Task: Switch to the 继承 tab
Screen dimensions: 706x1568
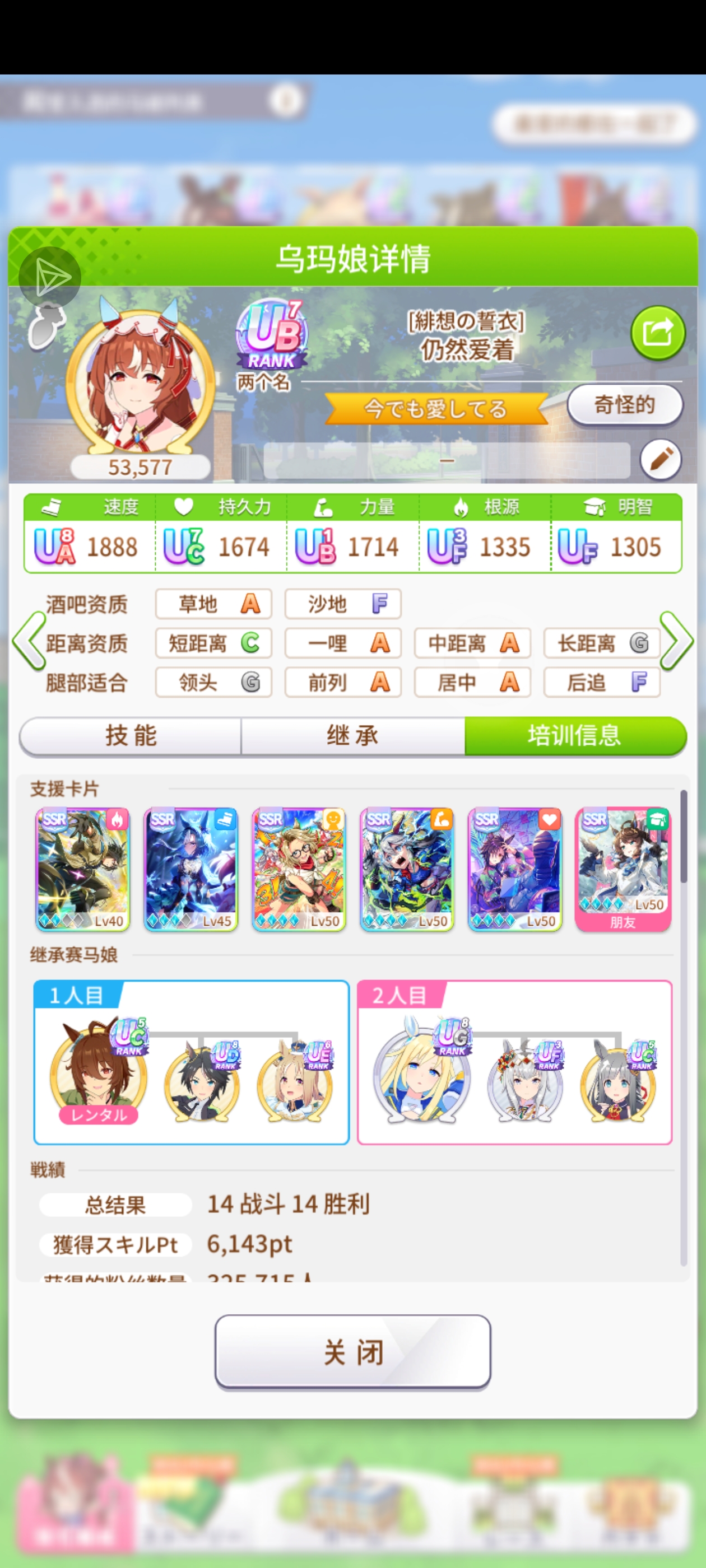Action: tap(352, 735)
